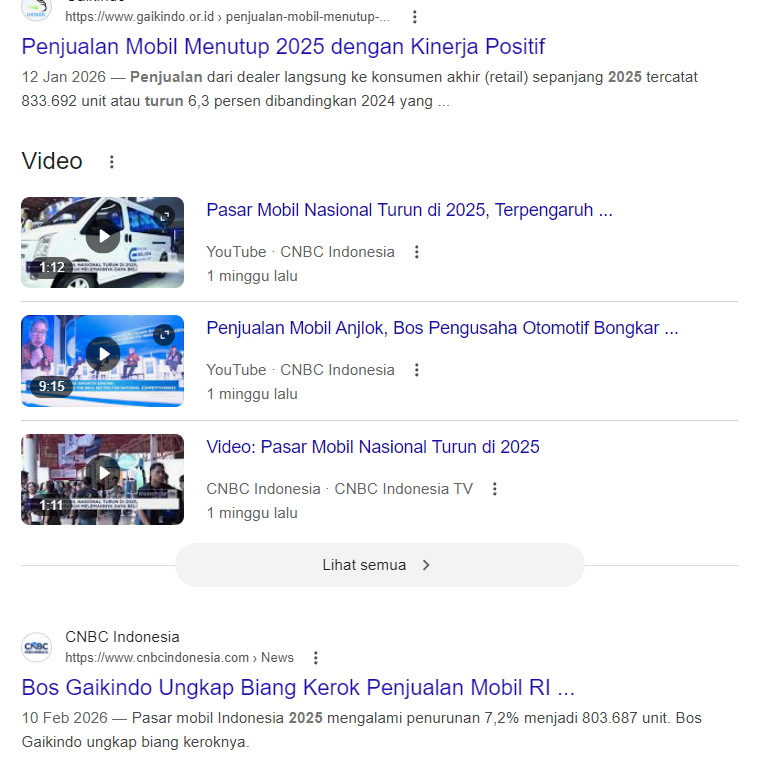This screenshot has height=781, width=776.
Task: Open the options menu for the Gaikindo result
Action: 416,16
